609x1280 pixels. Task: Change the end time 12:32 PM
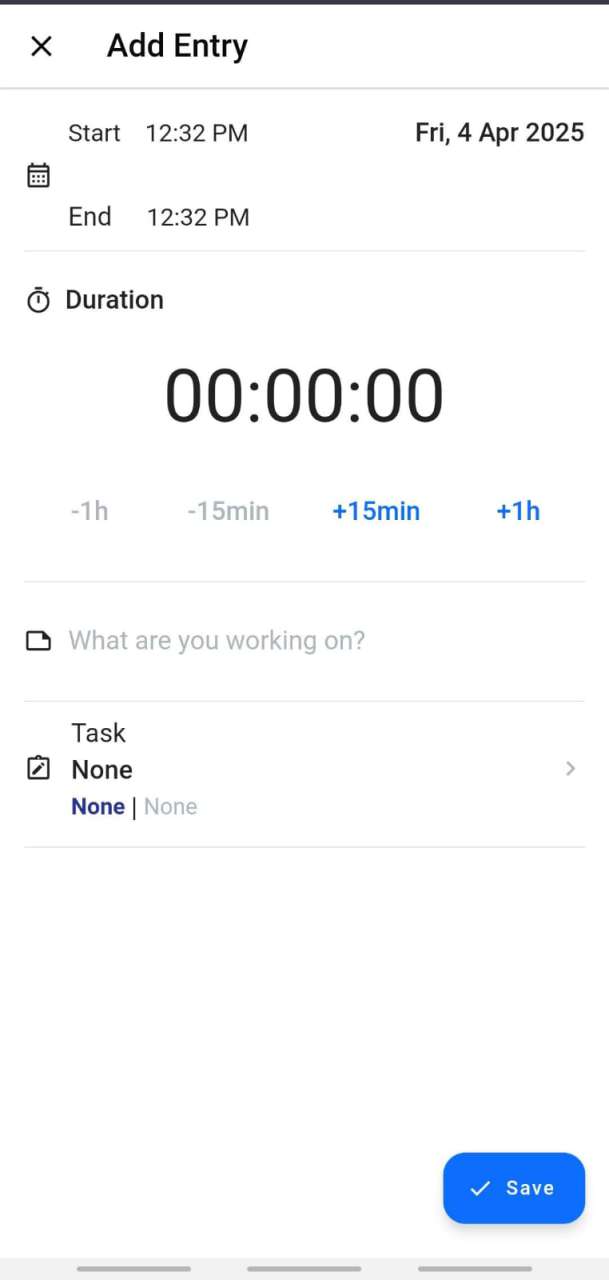pos(198,217)
